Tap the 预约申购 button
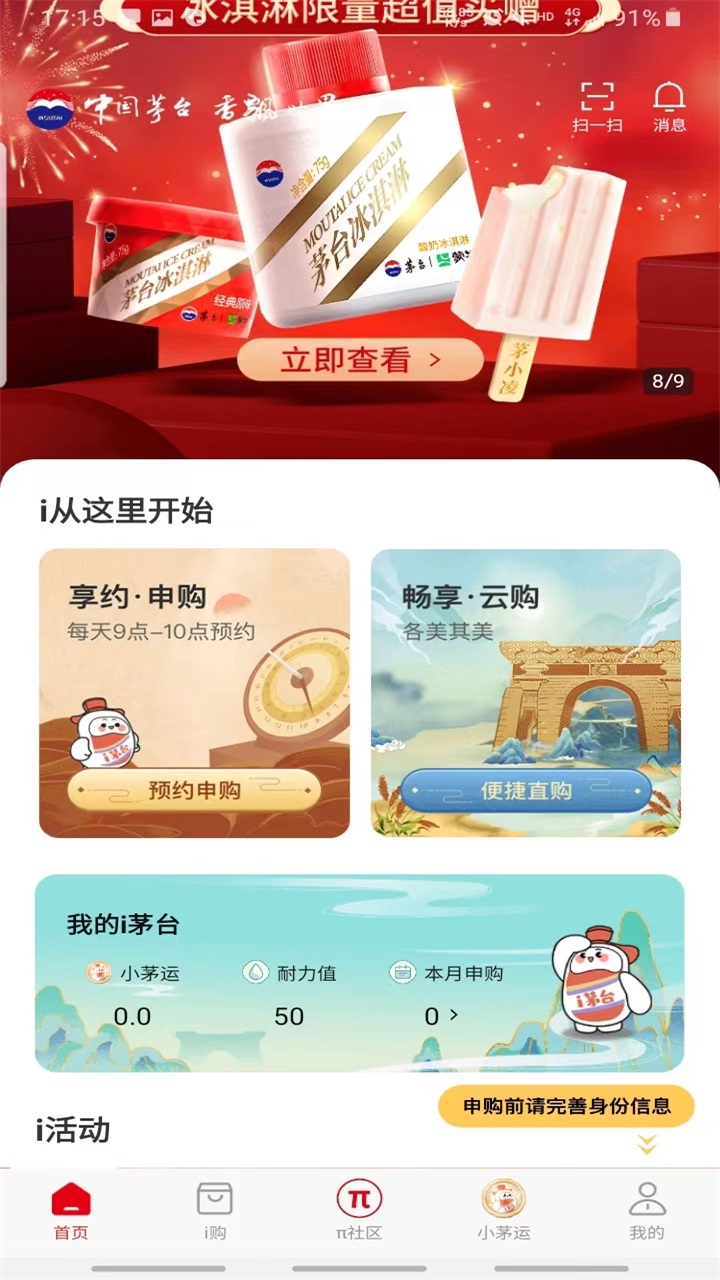720x1280 pixels. point(194,790)
